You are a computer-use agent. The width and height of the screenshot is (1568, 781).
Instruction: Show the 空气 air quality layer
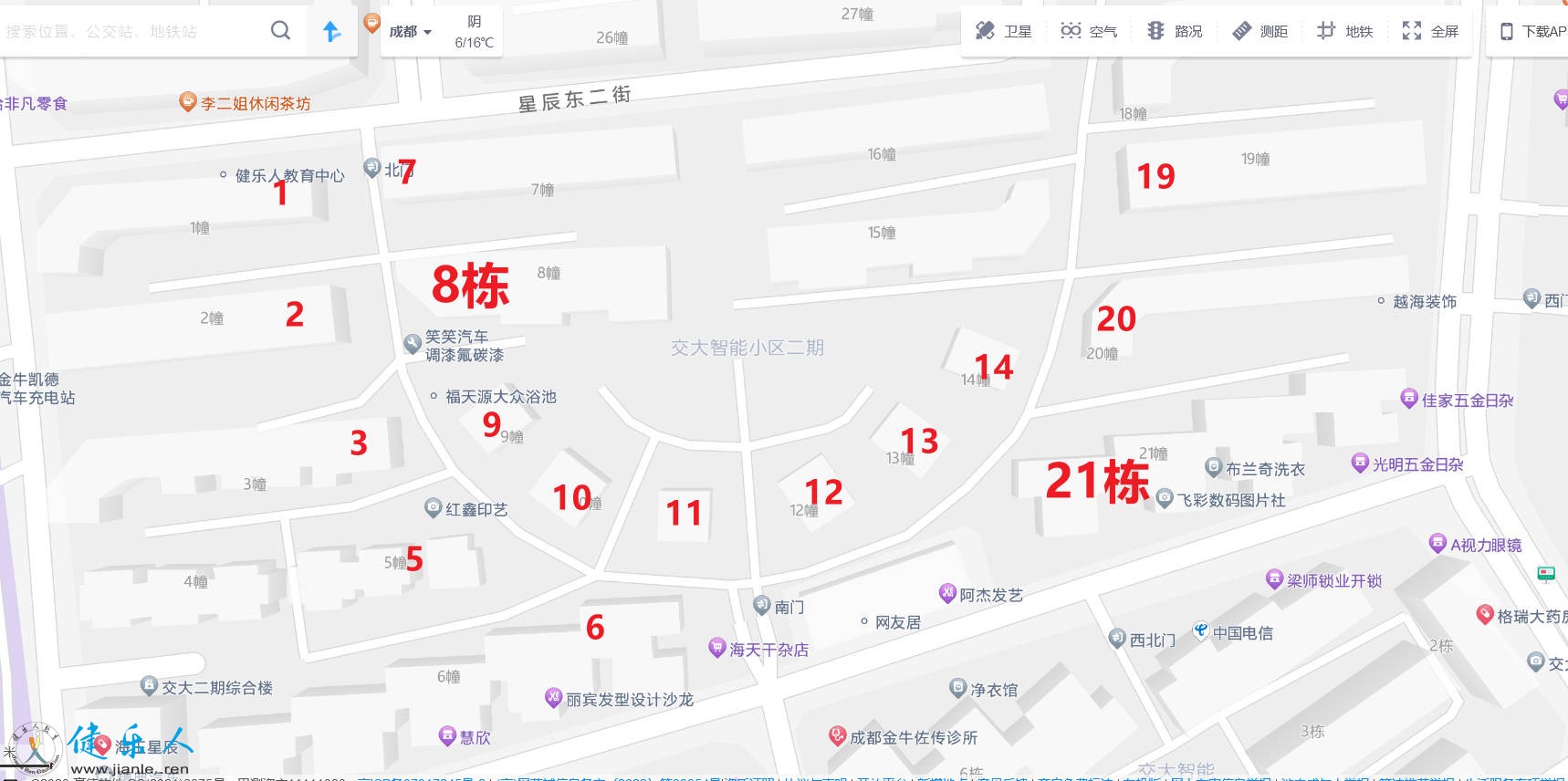1089,31
